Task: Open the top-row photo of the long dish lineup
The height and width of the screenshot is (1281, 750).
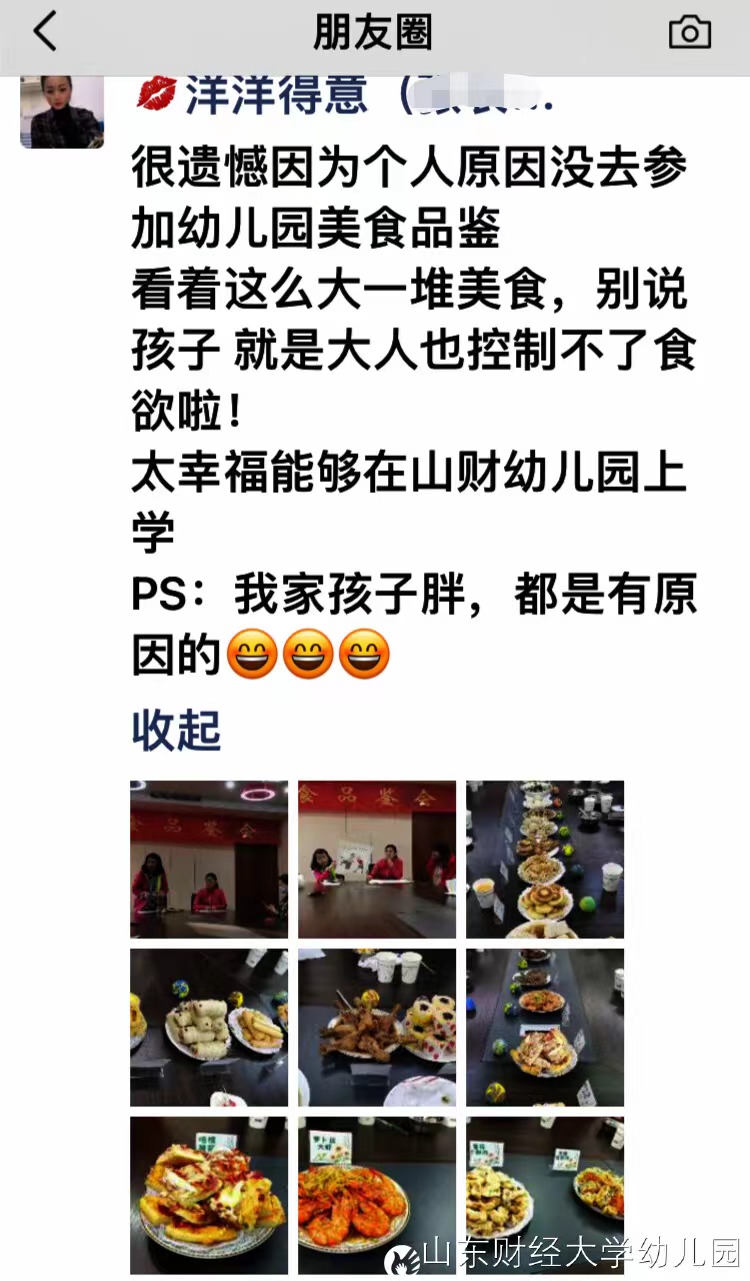Action: point(545,859)
